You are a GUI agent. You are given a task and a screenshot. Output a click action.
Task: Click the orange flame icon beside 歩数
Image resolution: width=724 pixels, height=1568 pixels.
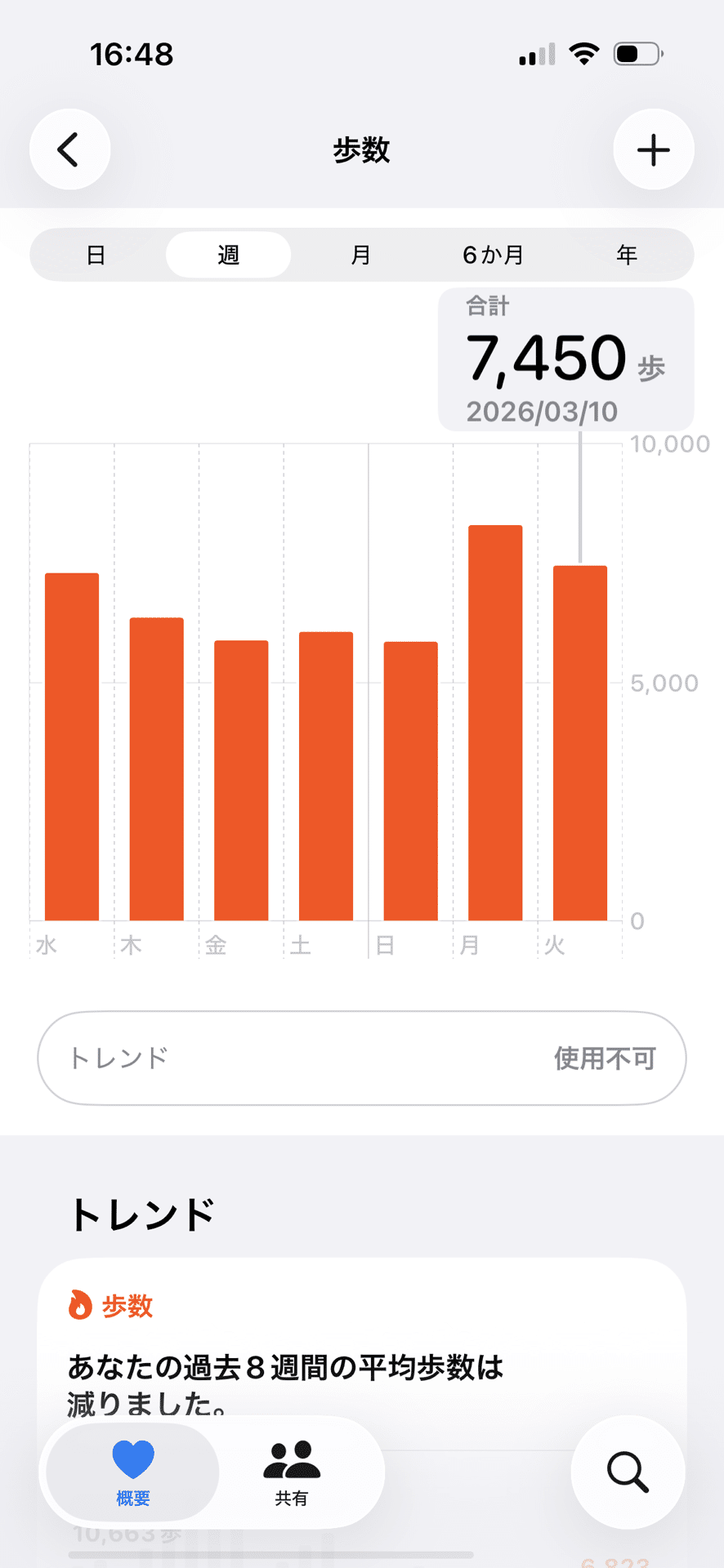click(81, 1304)
